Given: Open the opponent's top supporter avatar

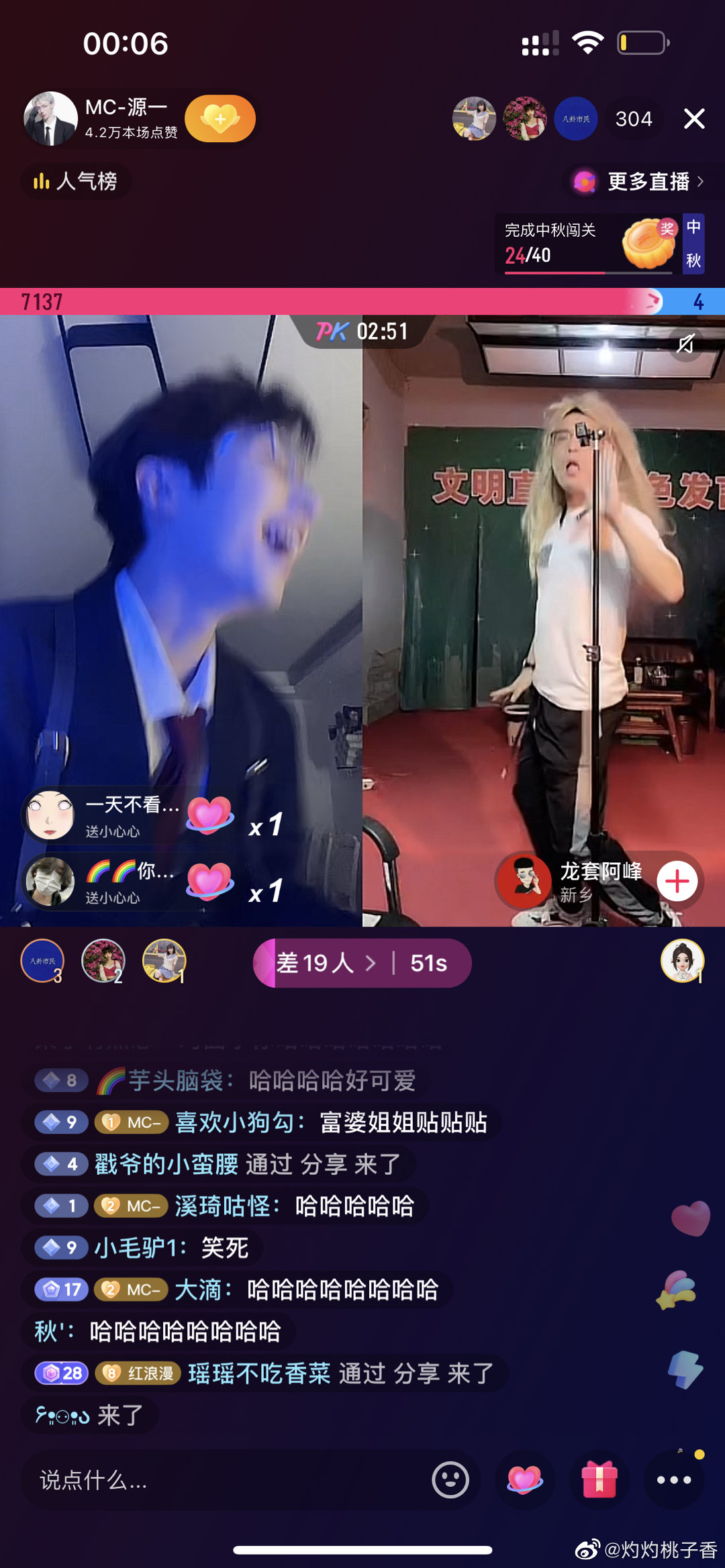Looking at the screenshot, I should [682, 960].
